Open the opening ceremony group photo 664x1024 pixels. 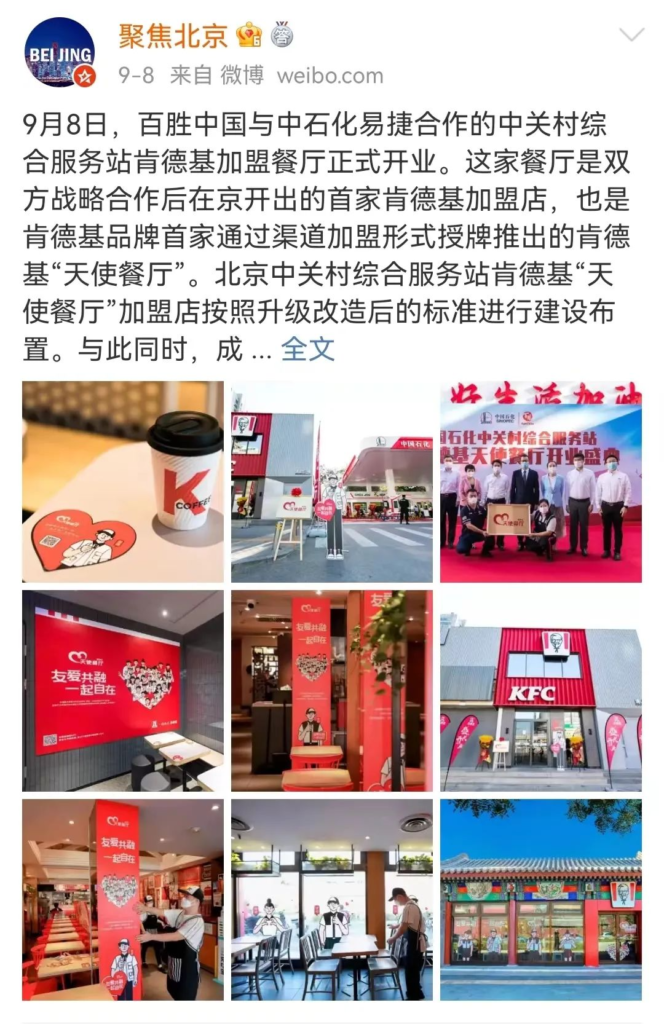tap(541, 481)
